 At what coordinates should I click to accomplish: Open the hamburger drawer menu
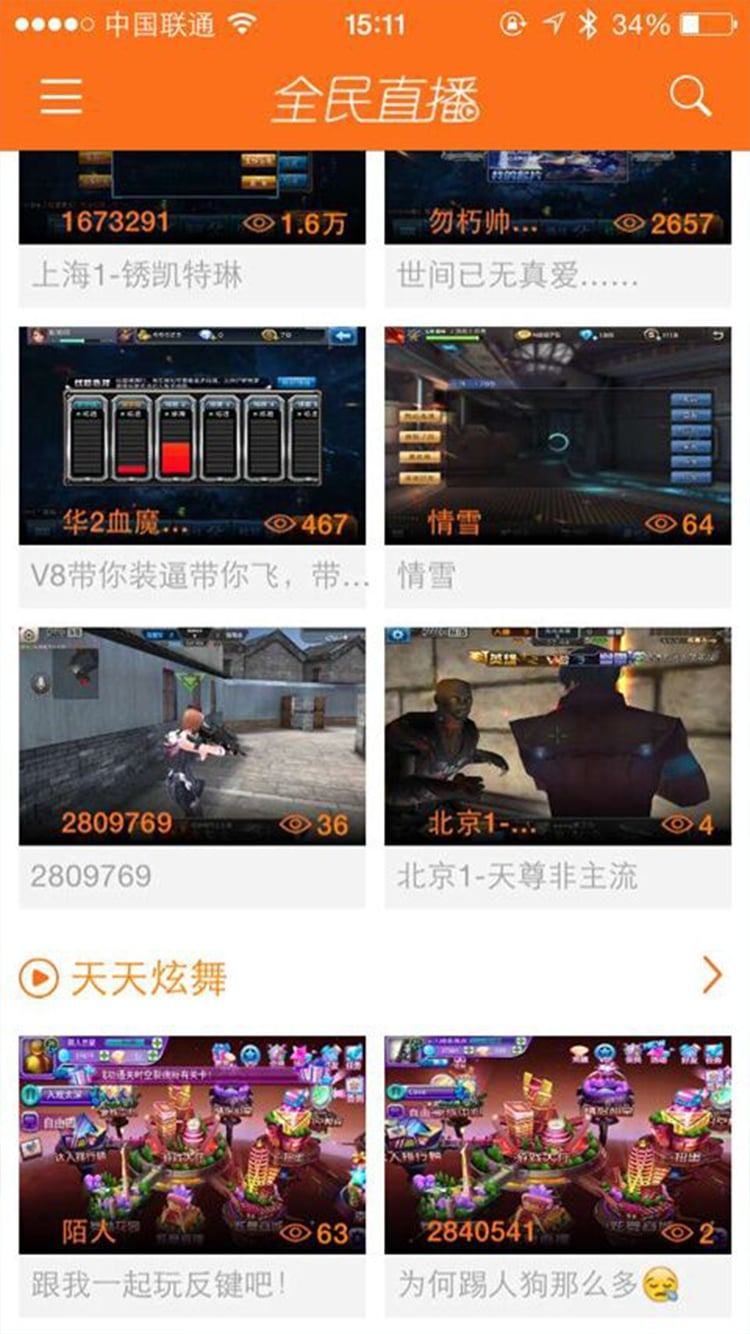61,97
